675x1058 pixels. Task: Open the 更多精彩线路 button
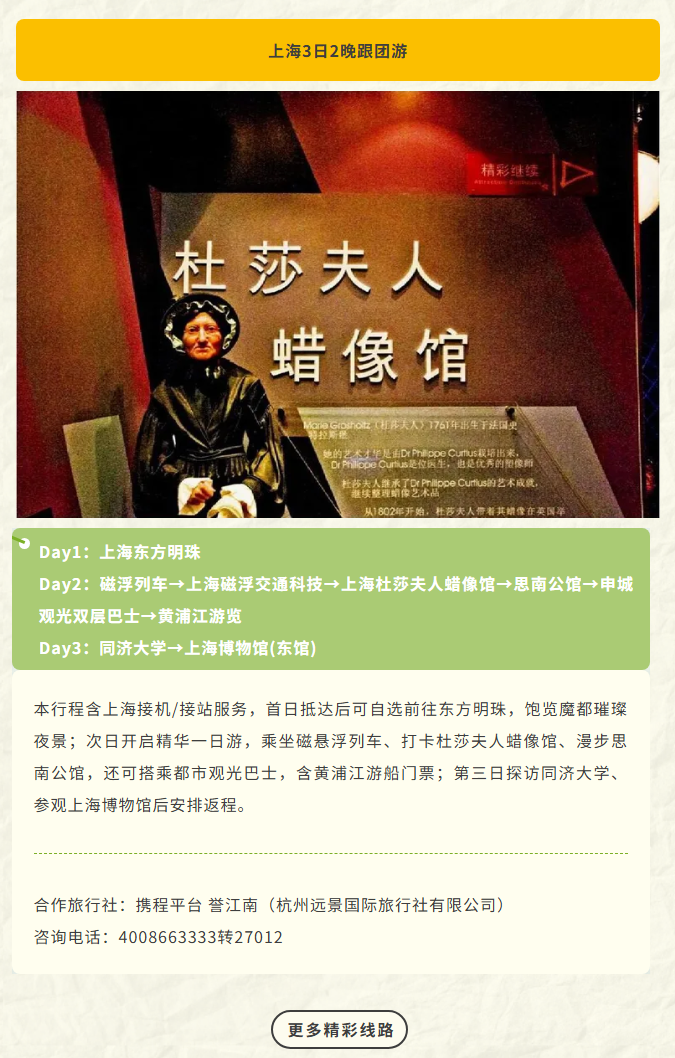pyautogui.click(x=339, y=1030)
